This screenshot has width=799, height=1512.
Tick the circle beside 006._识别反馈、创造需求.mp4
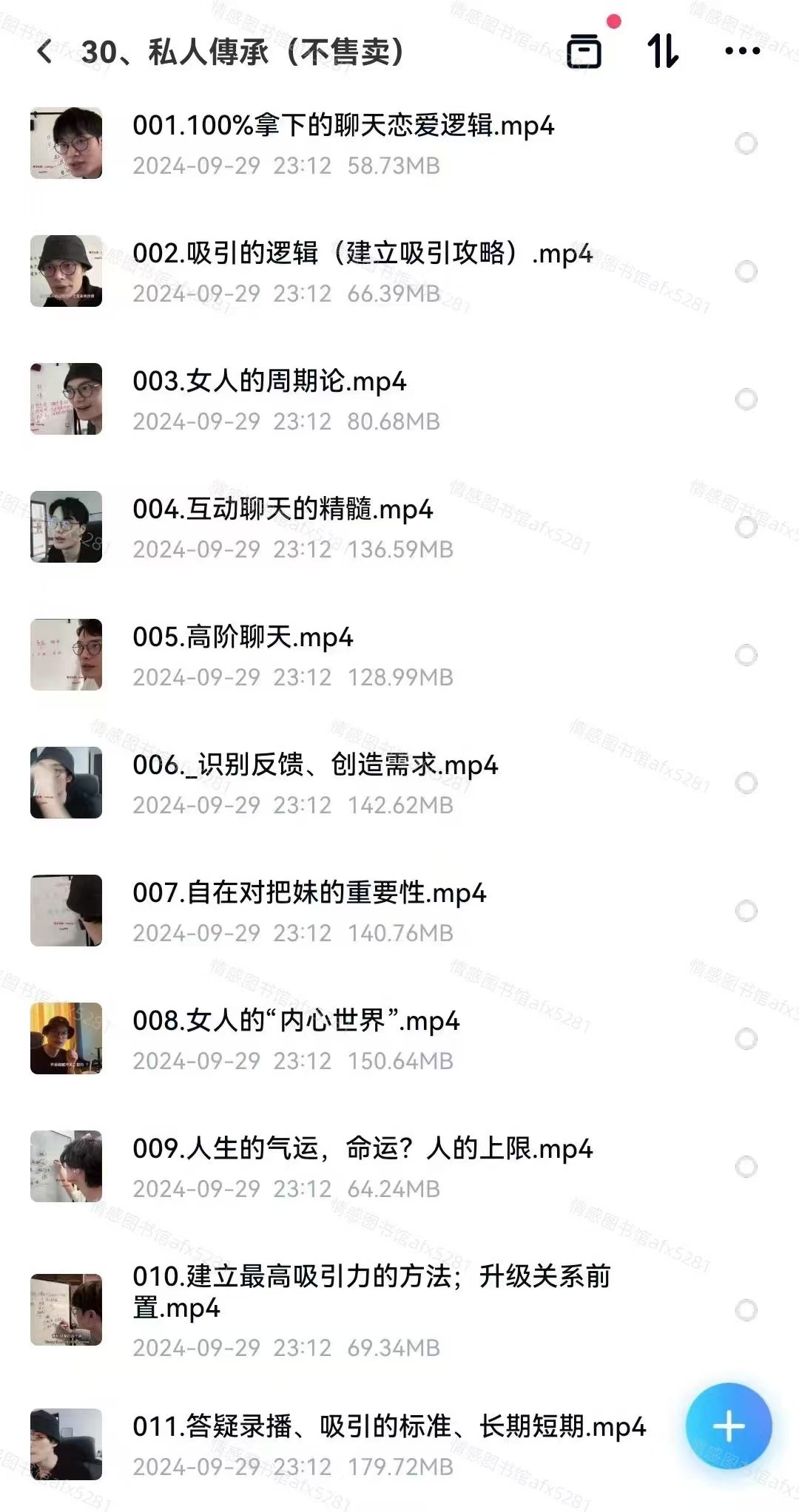[x=746, y=783]
